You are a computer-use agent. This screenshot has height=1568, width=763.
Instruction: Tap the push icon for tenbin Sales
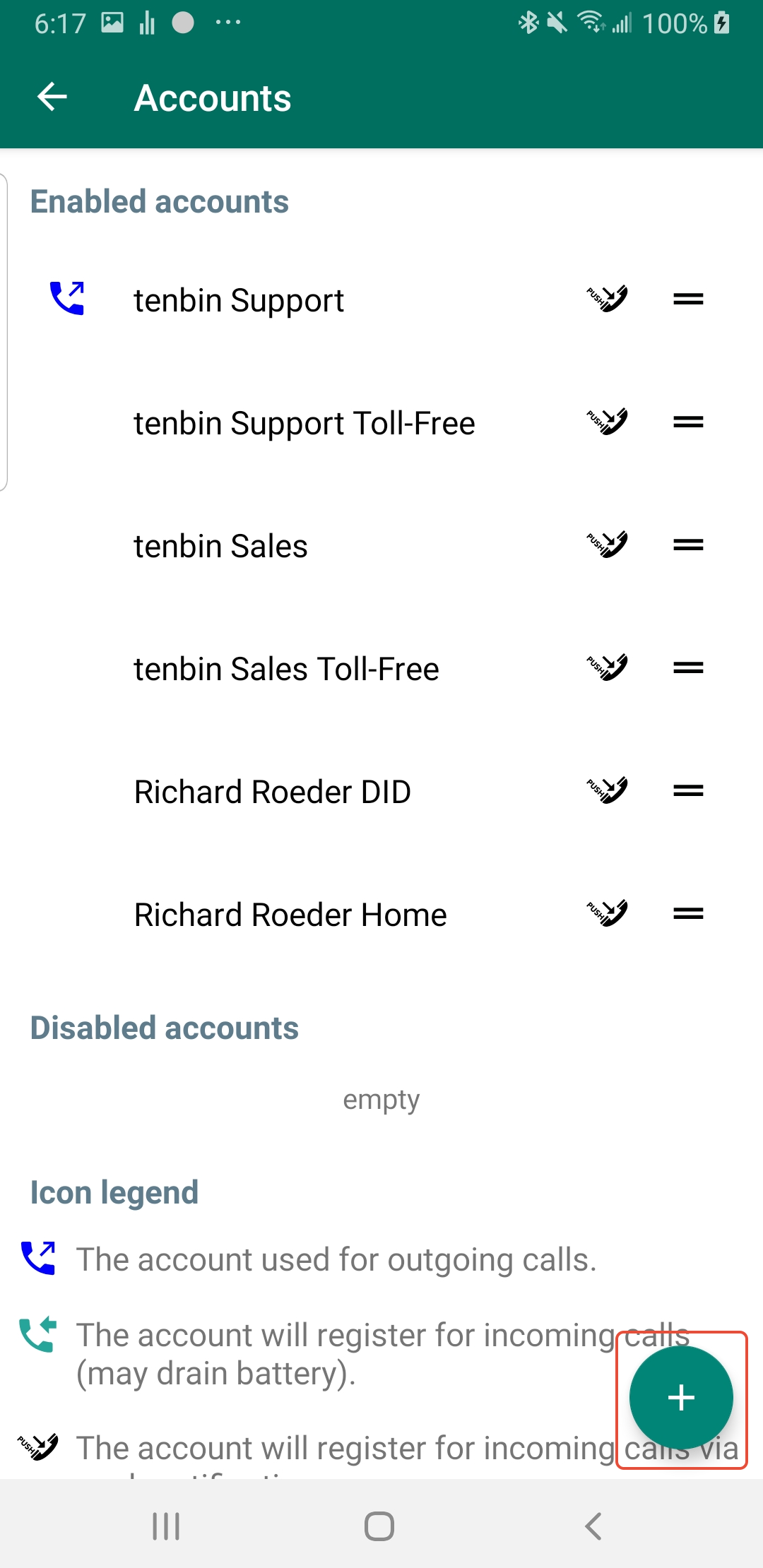pos(608,545)
